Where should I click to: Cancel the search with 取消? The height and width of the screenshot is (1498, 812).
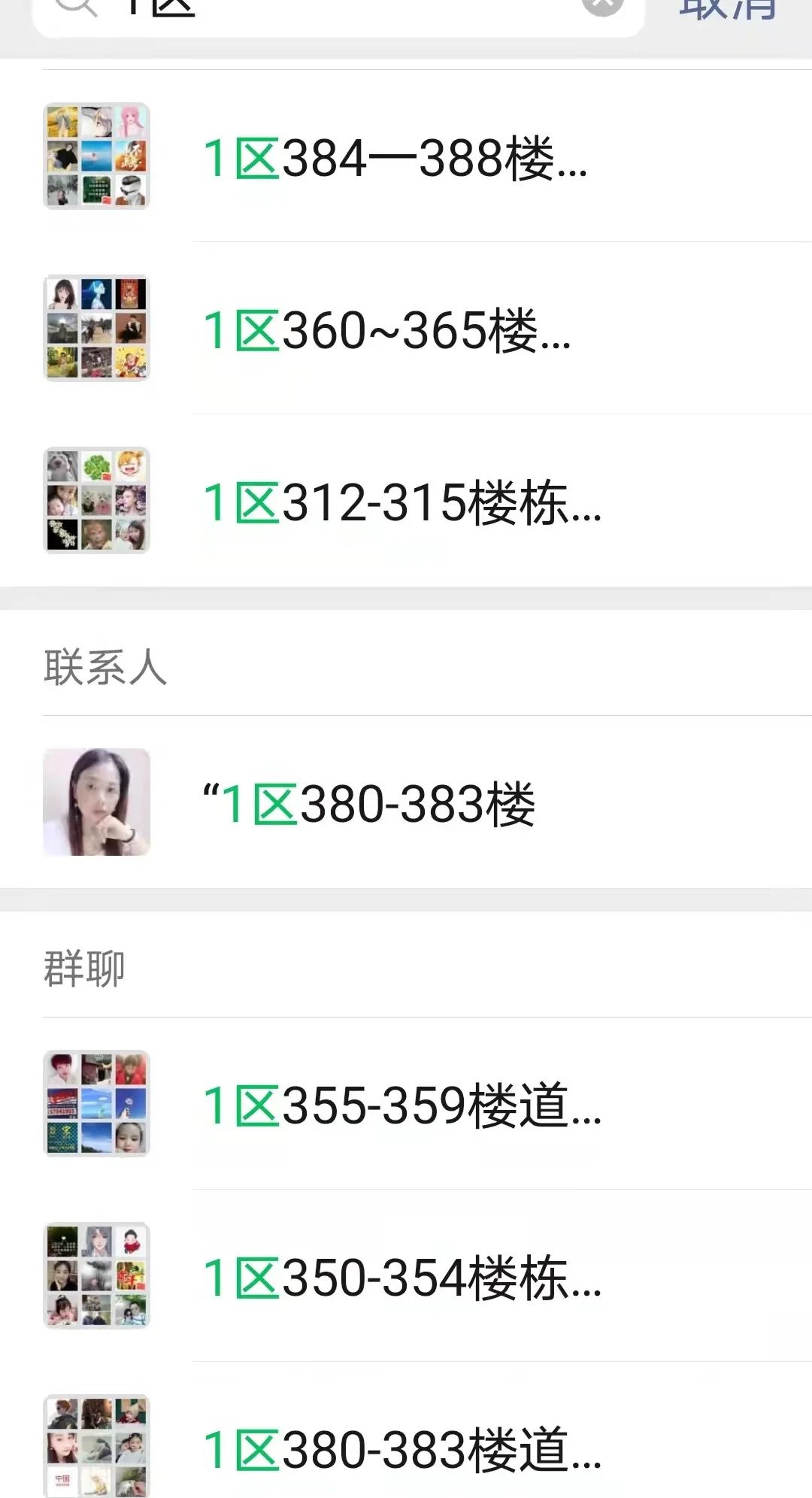[x=726, y=8]
